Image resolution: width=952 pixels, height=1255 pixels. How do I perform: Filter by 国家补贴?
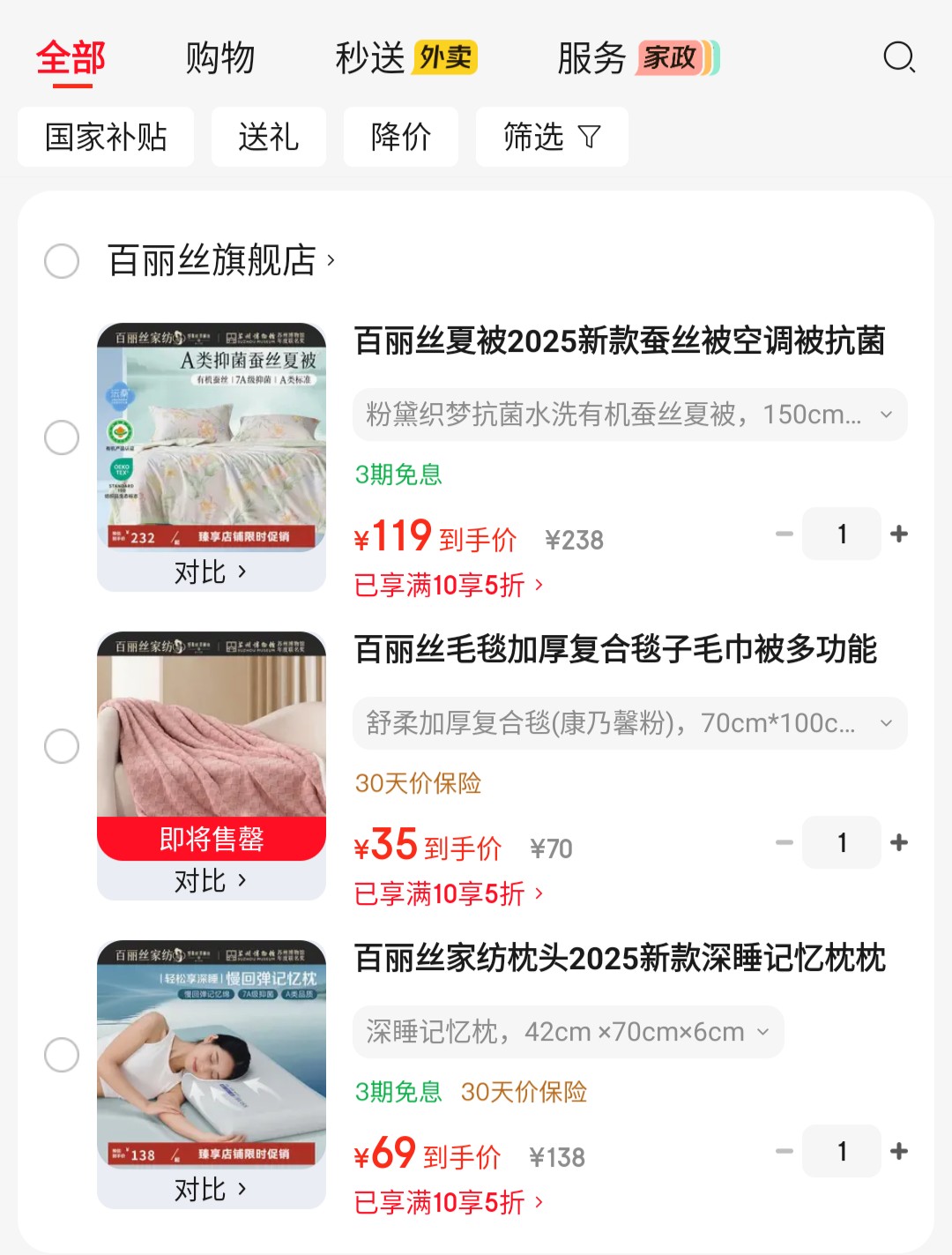click(106, 137)
